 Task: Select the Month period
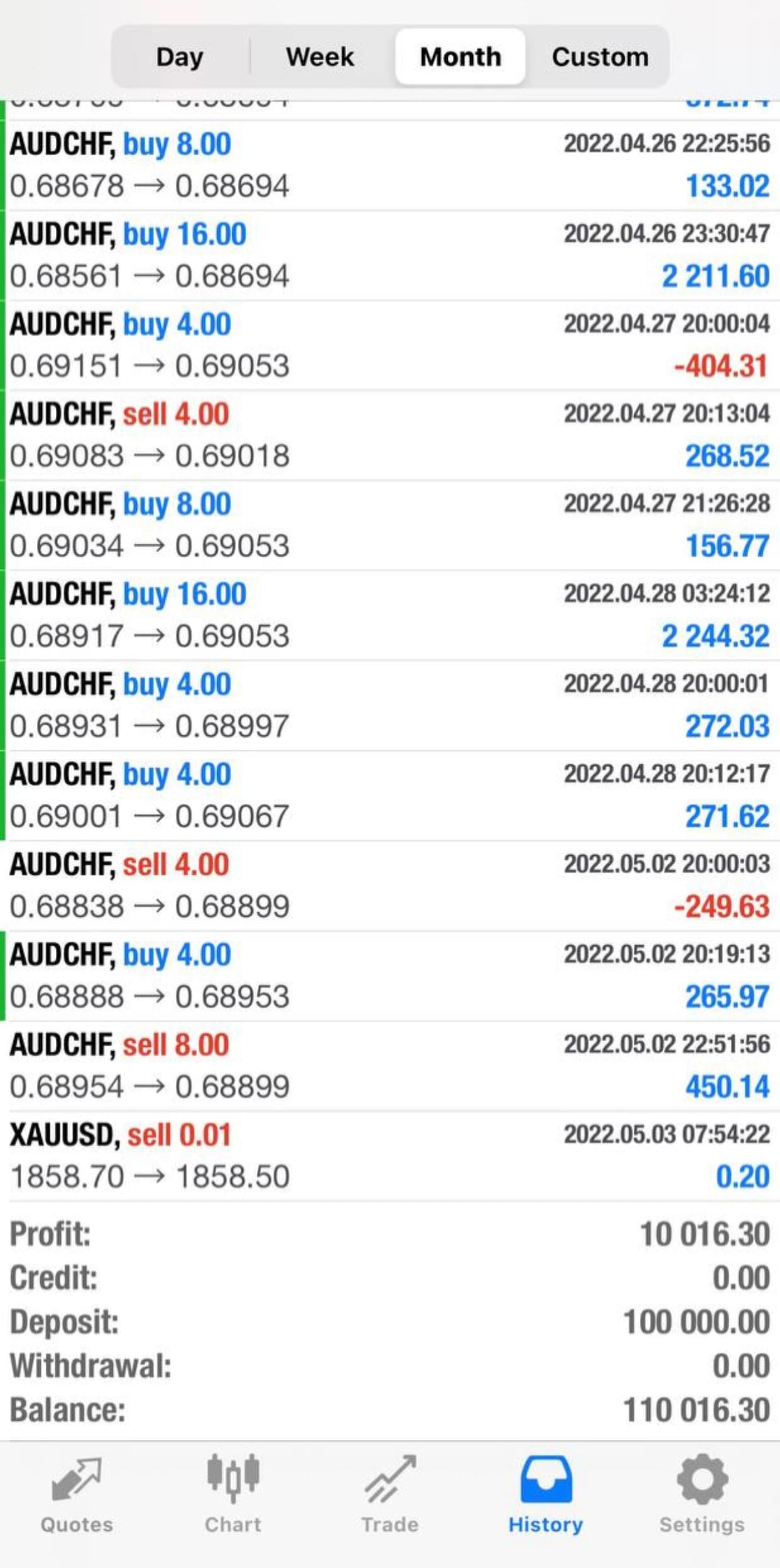point(460,57)
